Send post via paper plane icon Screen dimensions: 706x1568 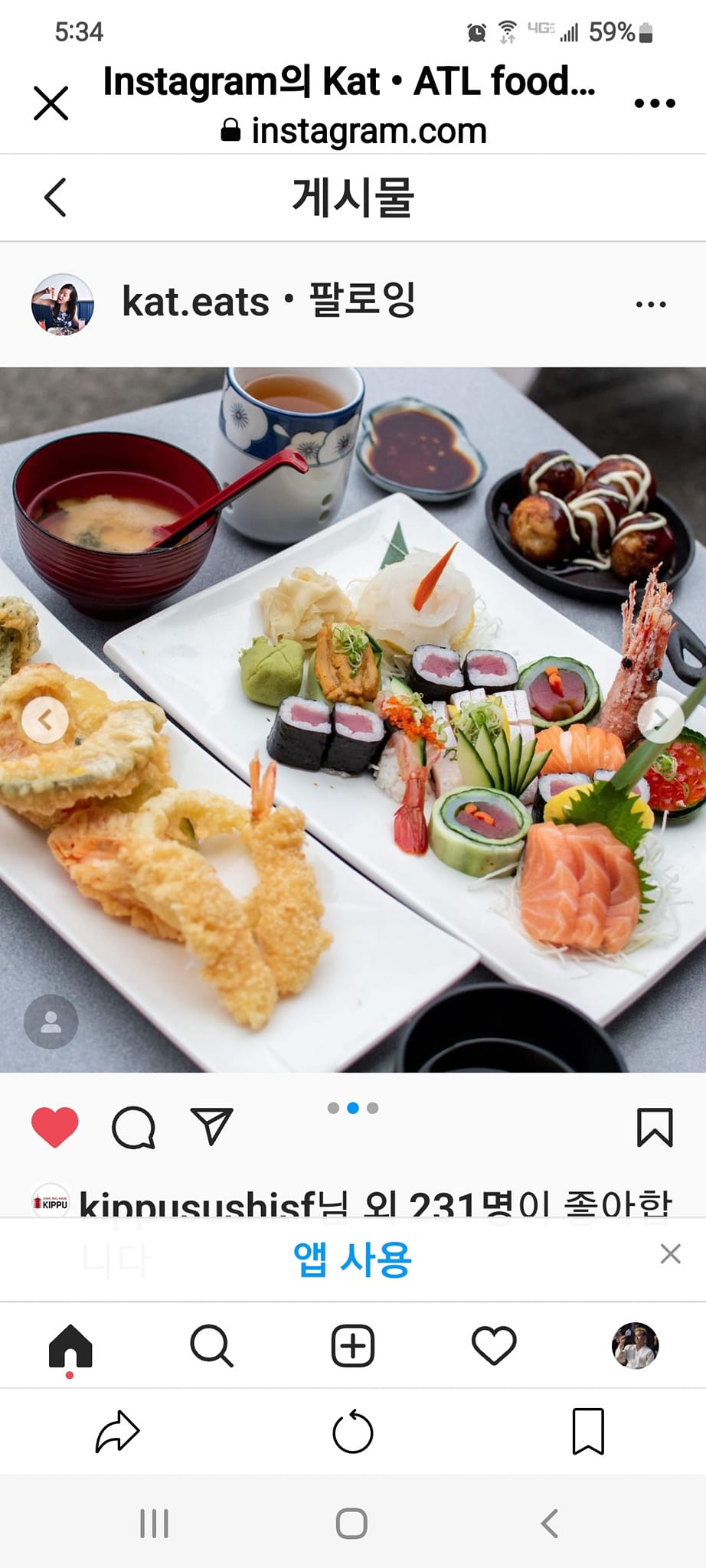click(x=211, y=1127)
